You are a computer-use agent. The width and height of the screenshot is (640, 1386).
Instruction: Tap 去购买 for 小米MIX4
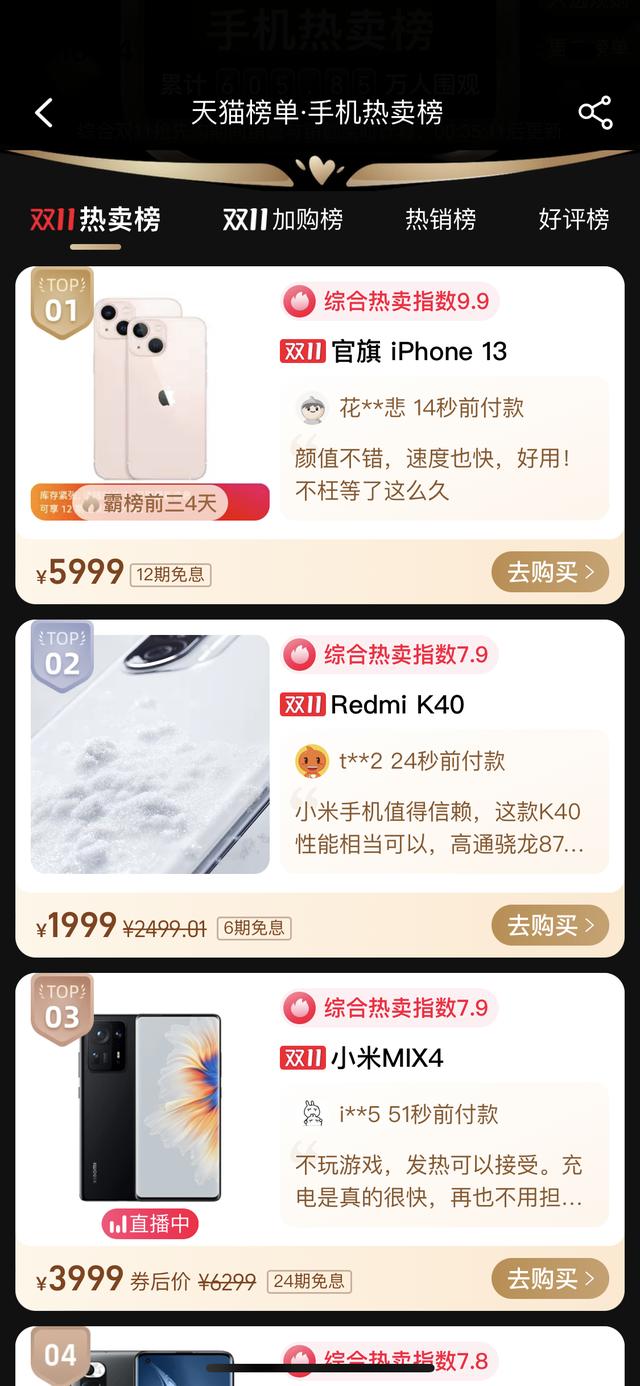coord(550,1278)
